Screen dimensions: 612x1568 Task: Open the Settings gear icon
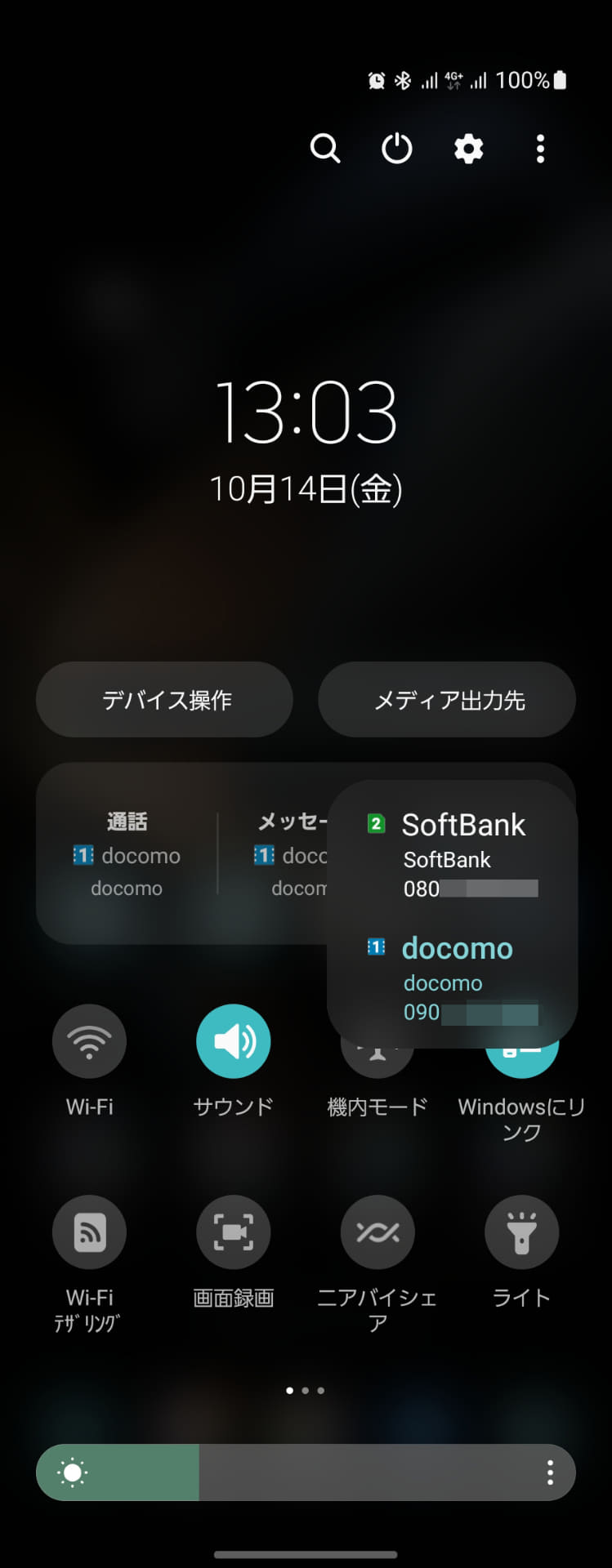467,149
